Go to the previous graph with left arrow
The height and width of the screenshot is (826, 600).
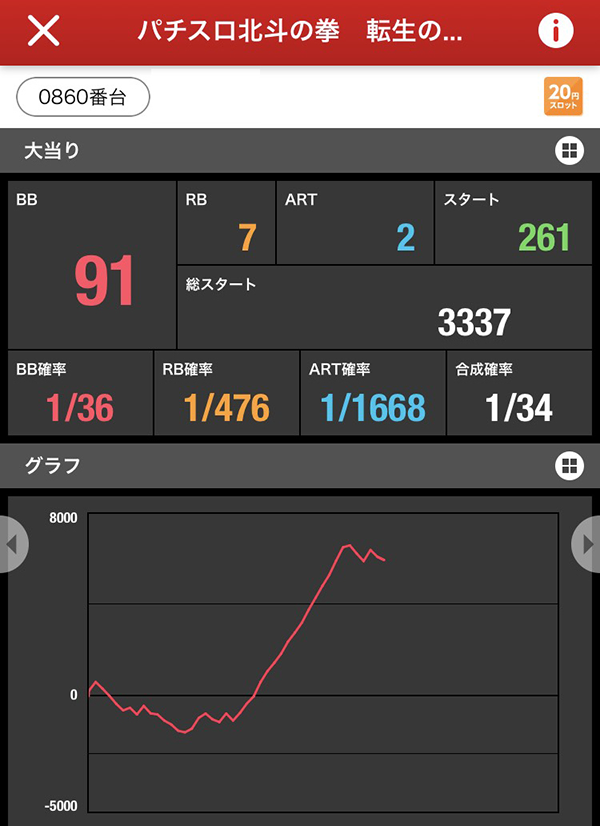pos(12,545)
